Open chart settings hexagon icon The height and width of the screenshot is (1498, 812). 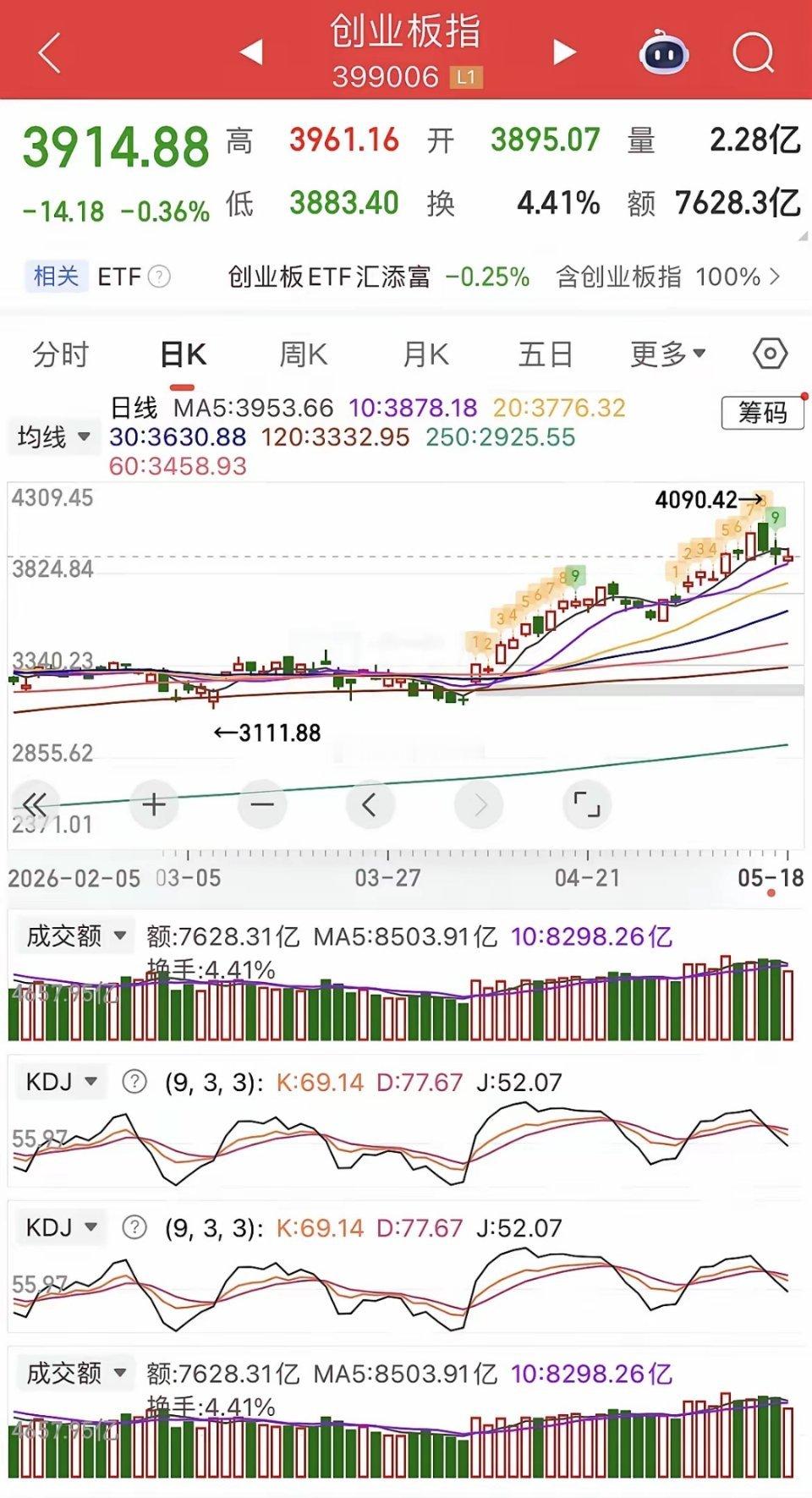(770, 354)
